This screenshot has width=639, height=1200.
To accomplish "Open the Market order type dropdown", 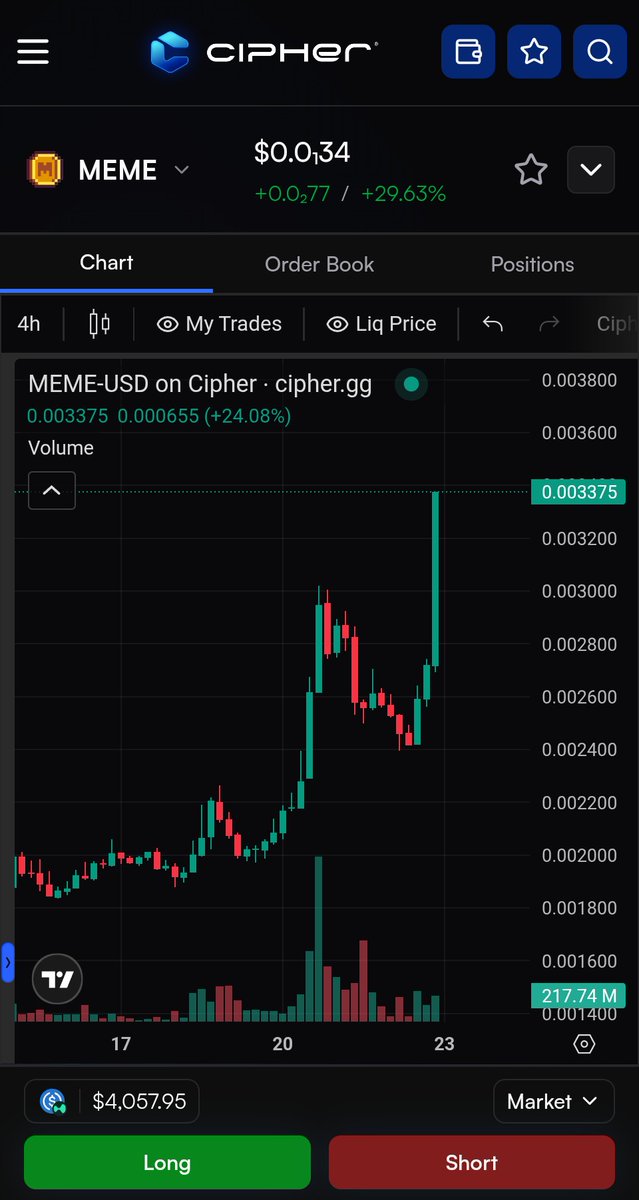I will (554, 1102).
